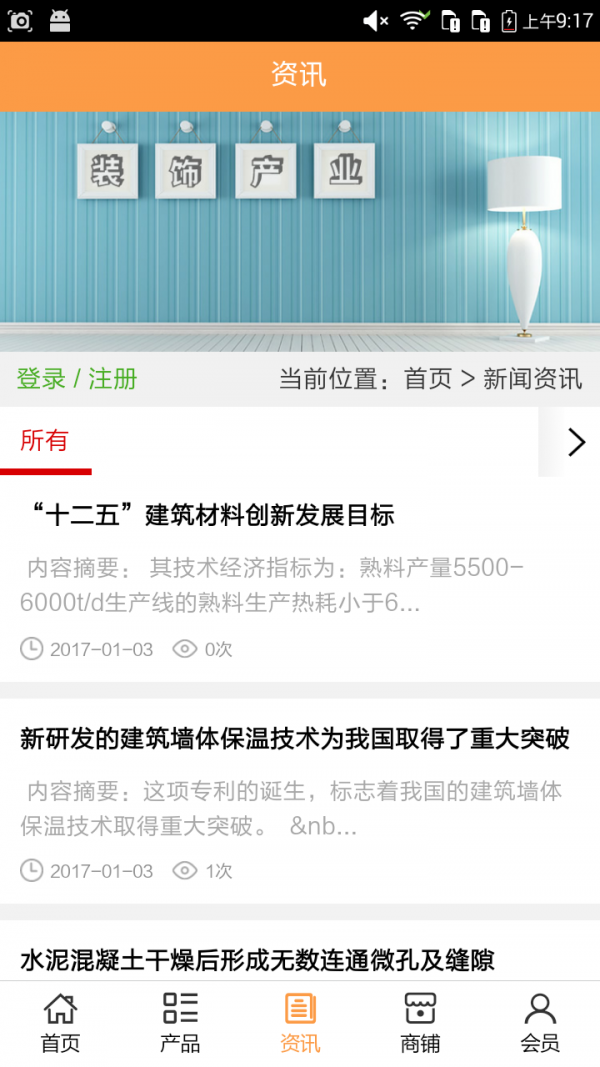
Task: Go to 首页 via the breadcrumb
Action: click(x=428, y=379)
